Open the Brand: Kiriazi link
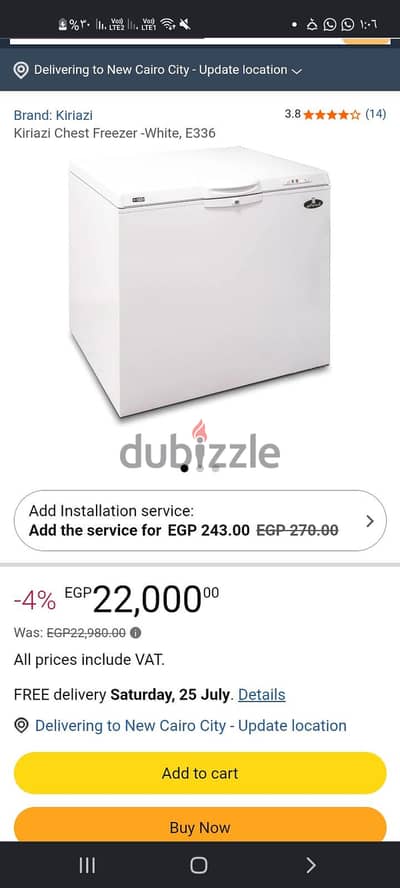This screenshot has width=400, height=888. (53, 116)
